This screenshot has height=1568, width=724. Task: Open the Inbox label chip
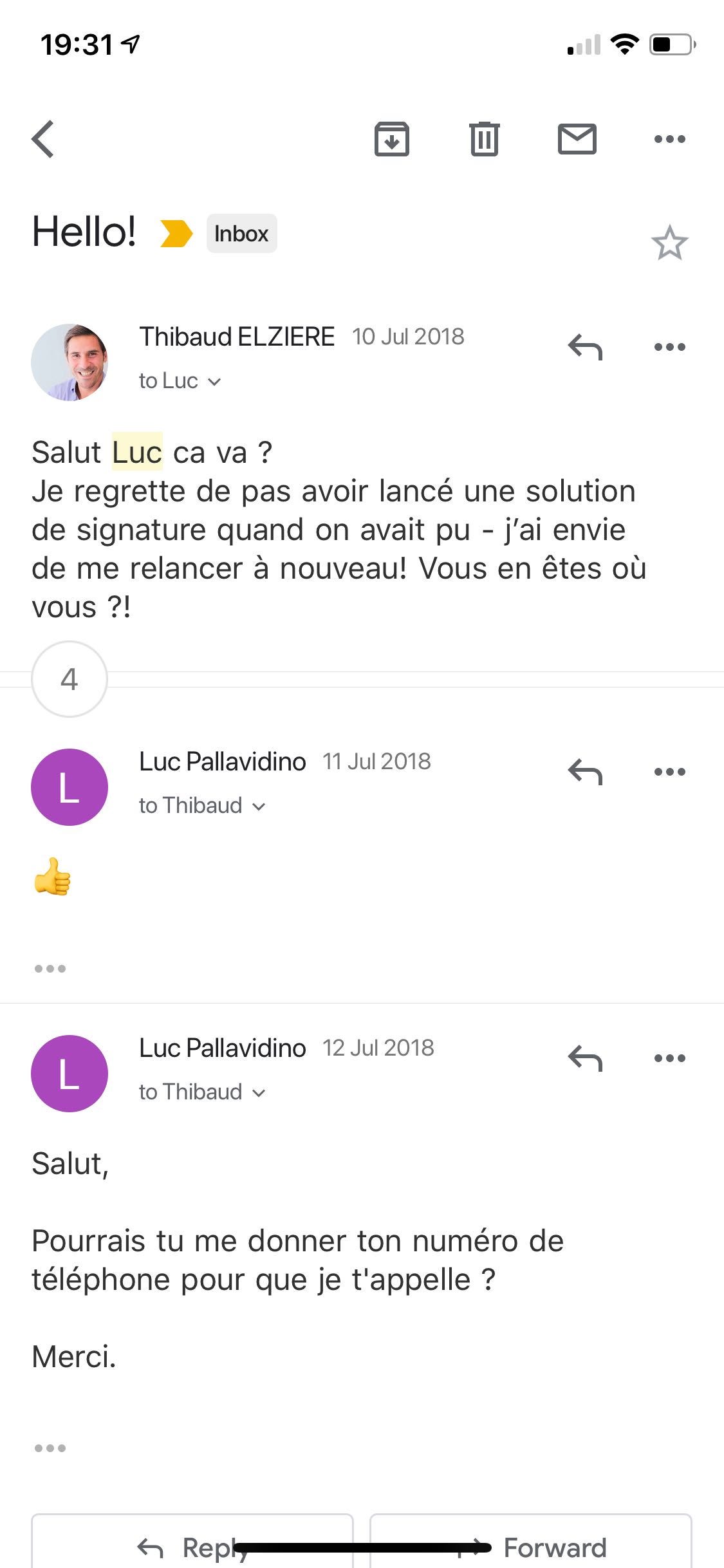[x=241, y=234]
